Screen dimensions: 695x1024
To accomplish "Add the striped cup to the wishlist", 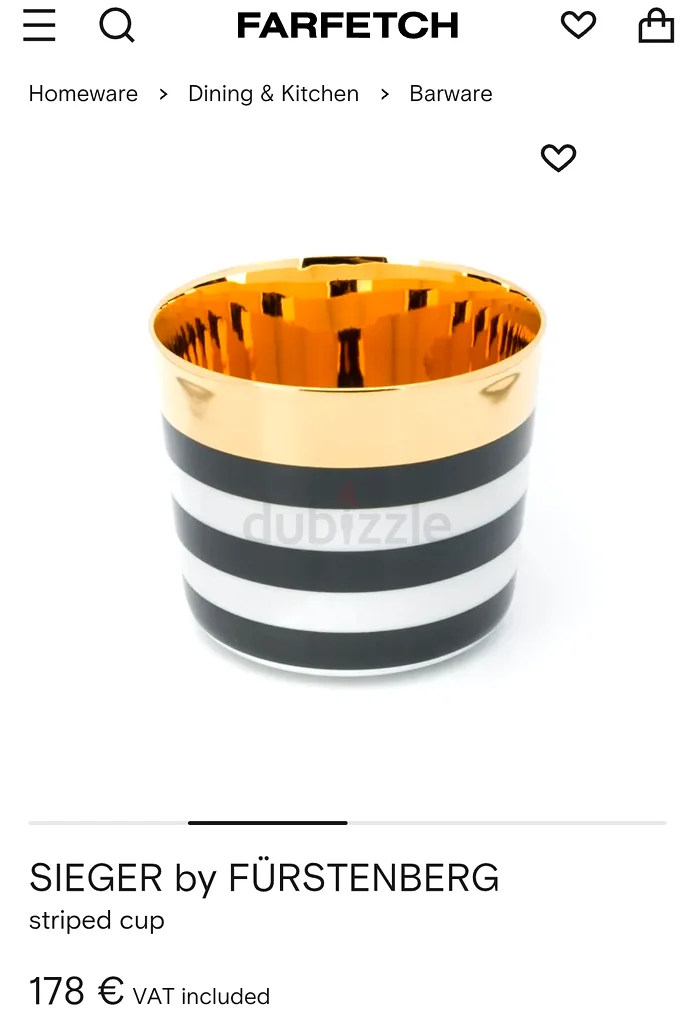I will tap(558, 158).
